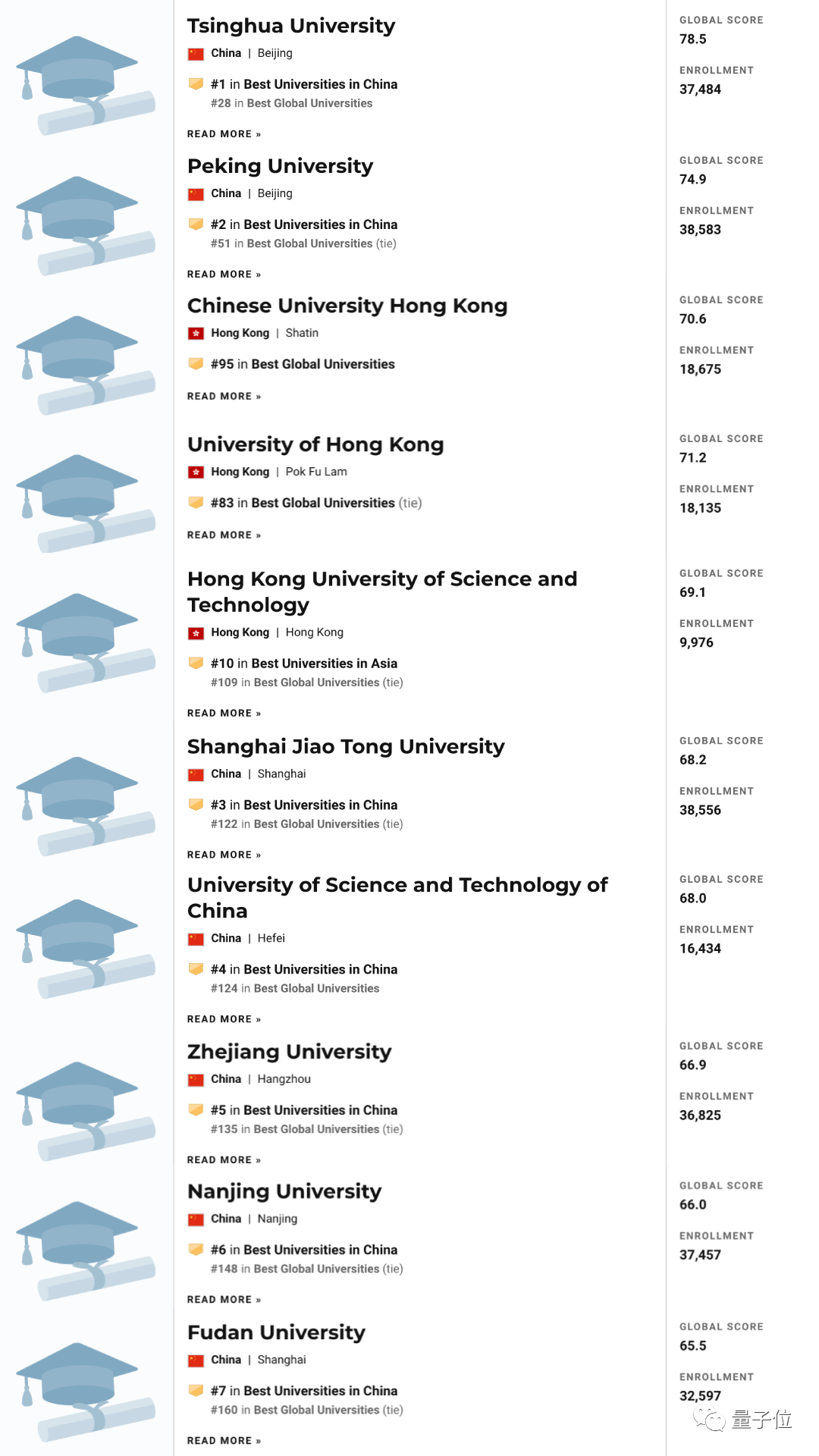Open Tsinghua University's page

tap(291, 26)
